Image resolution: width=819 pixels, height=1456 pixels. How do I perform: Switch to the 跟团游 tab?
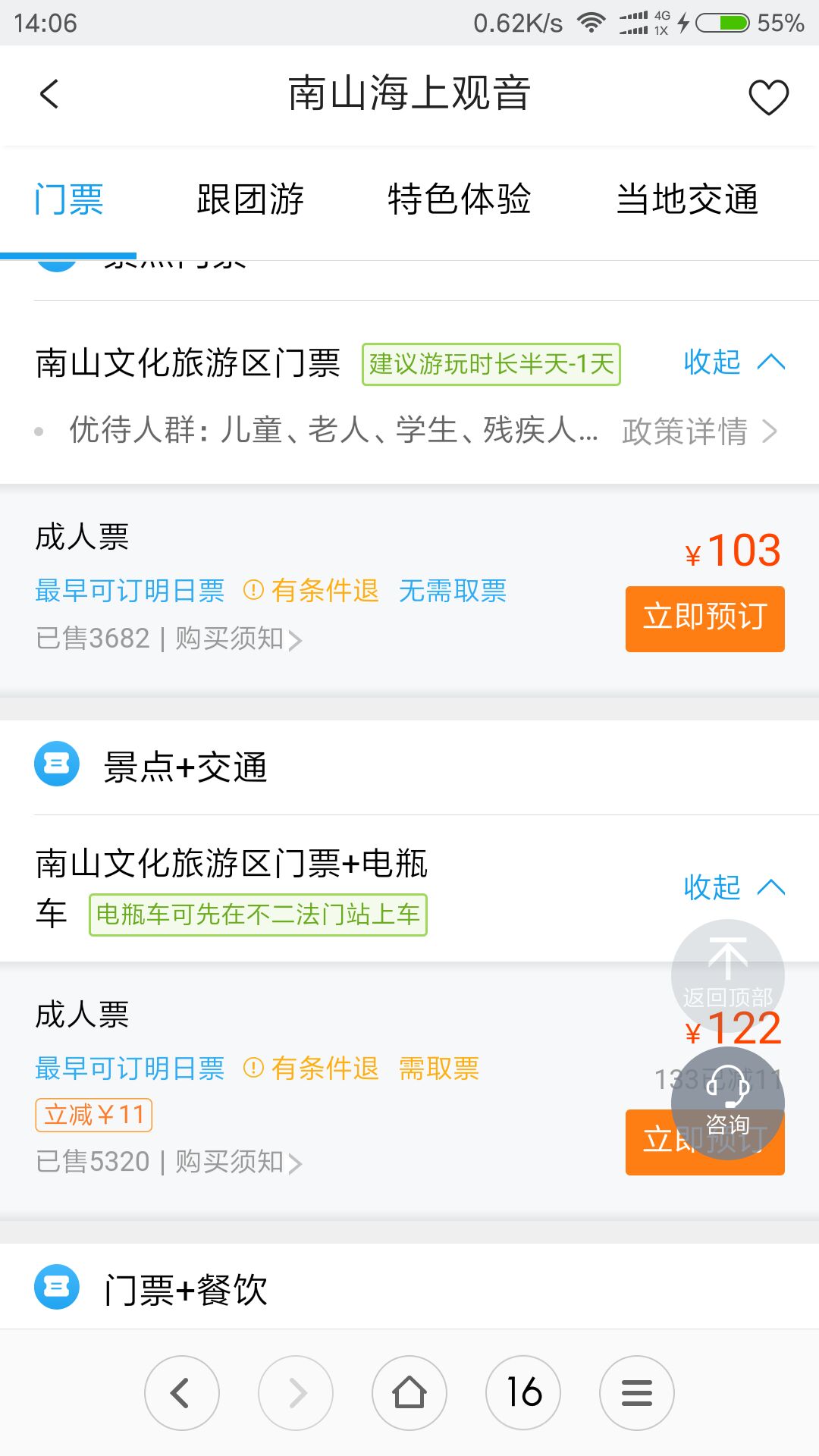click(250, 200)
